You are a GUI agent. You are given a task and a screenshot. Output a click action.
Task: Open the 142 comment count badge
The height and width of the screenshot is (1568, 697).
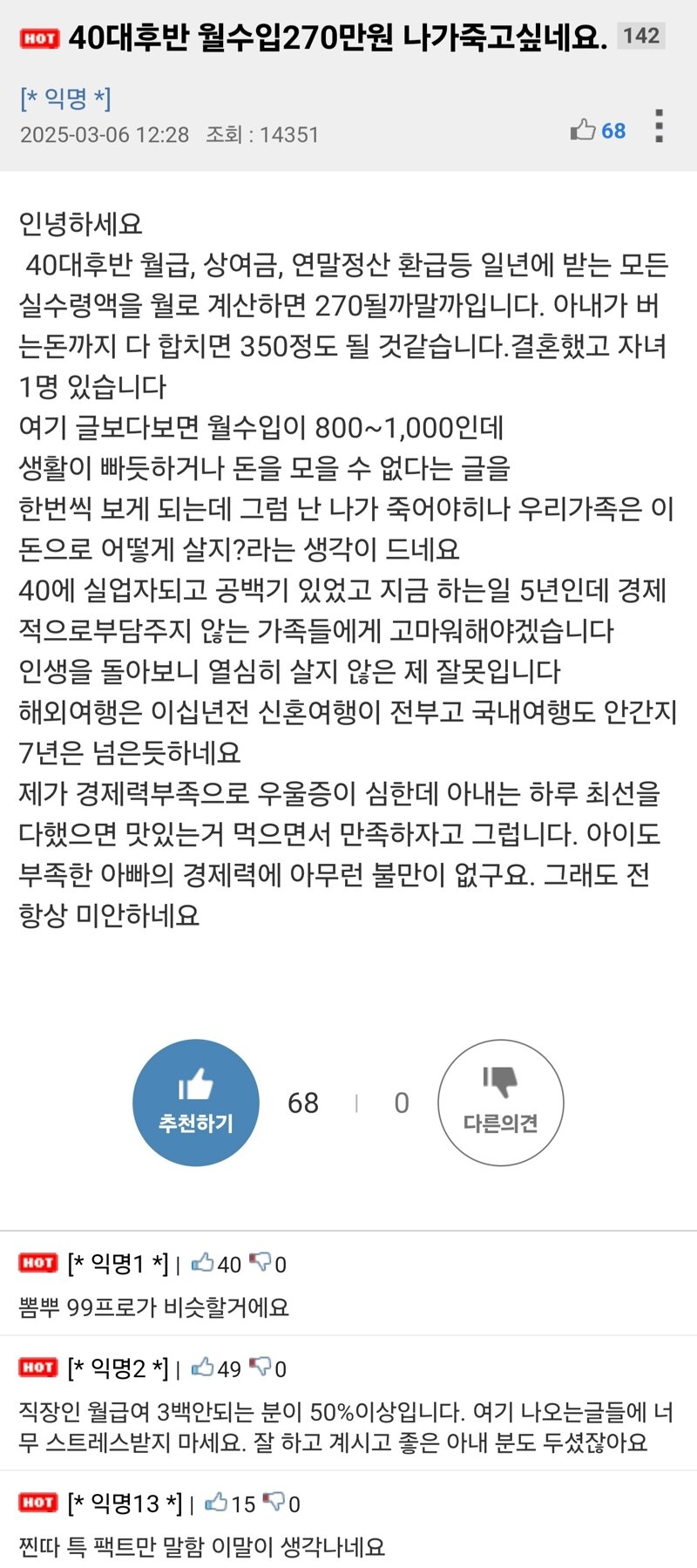pyautogui.click(x=641, y=36)
